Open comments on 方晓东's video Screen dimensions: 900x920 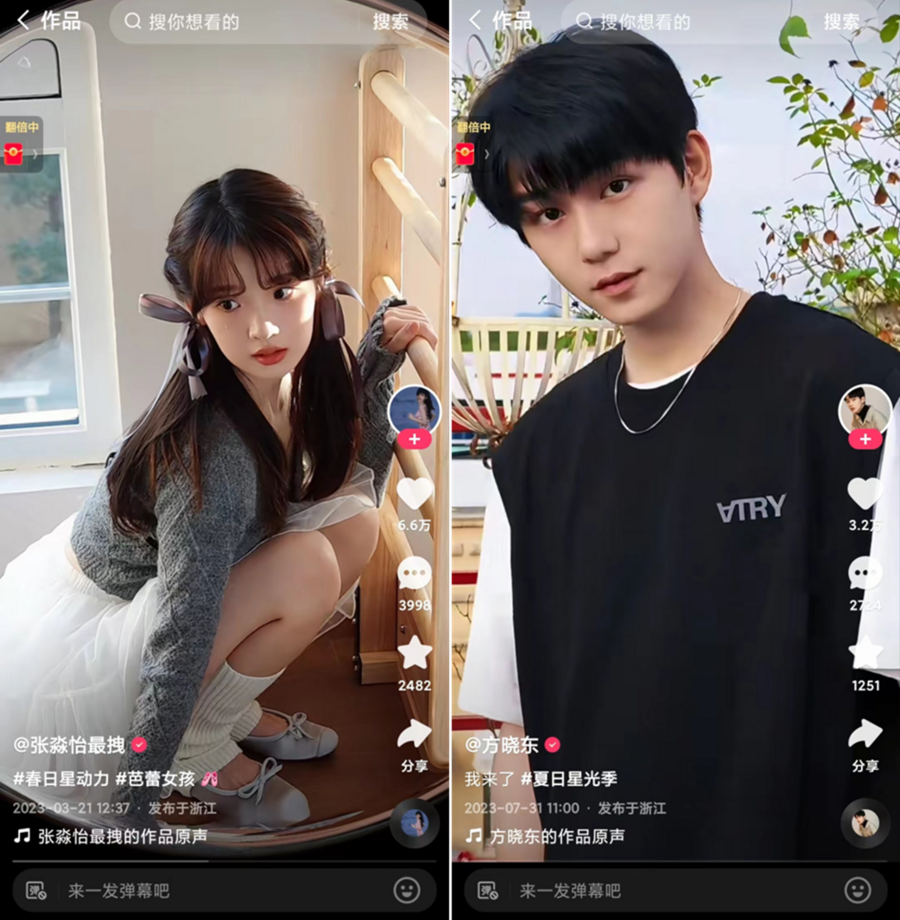point(865,574)
